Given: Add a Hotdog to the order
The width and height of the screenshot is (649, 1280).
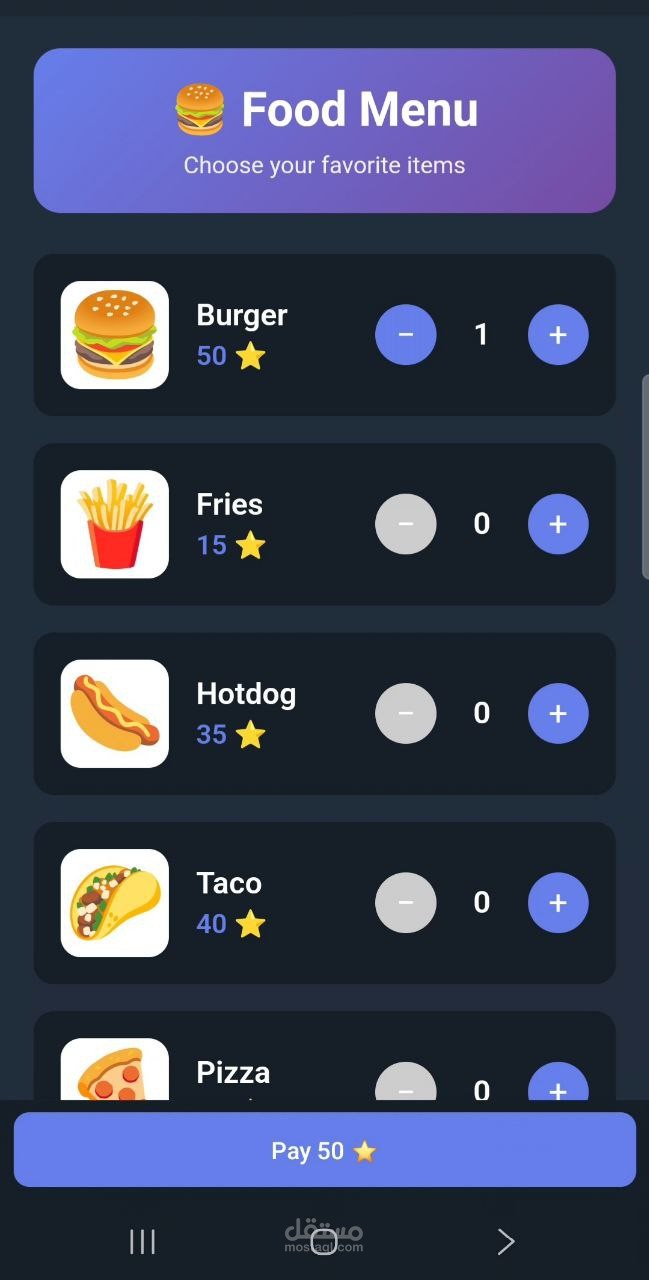Looking at the screenshot, I should tap(558, 713).
